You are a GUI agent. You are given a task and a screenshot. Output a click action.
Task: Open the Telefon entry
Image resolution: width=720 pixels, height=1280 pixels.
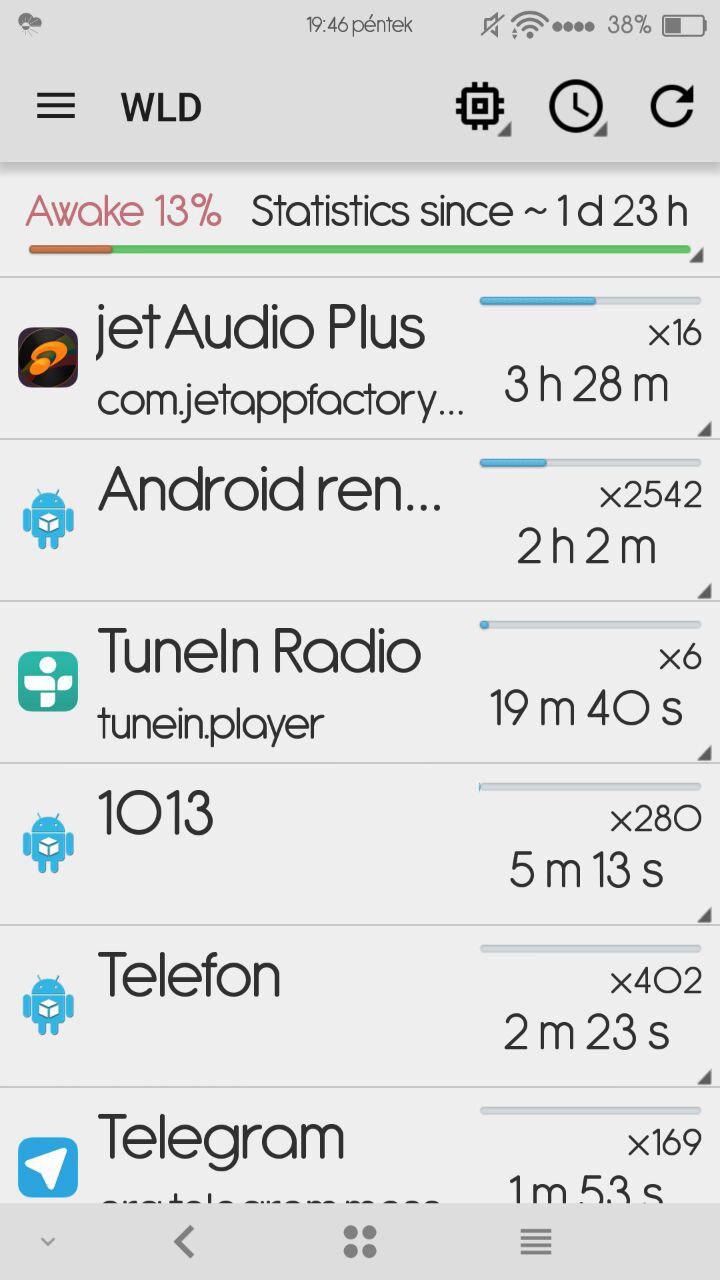[x=360, y=1006]
